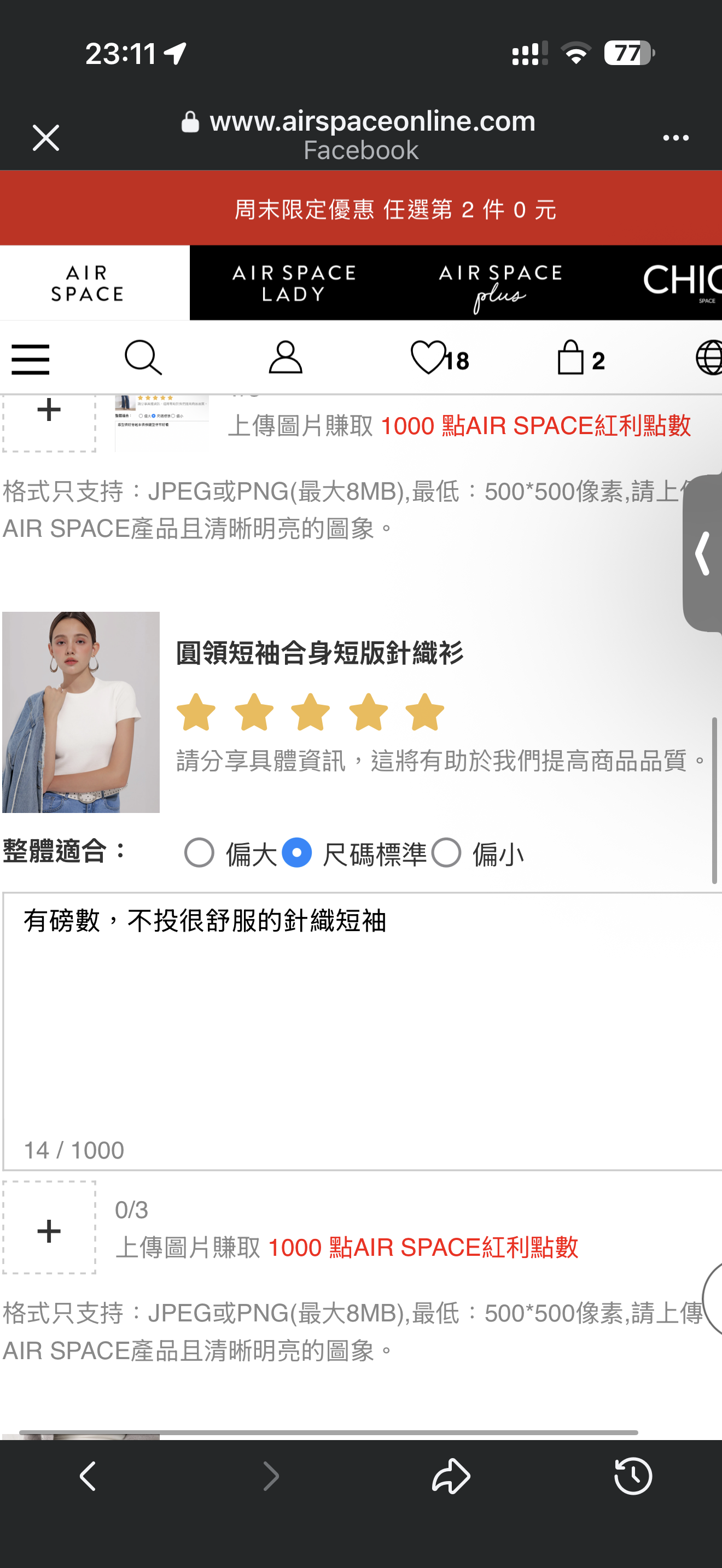
Task: Share this page
Action: tap(451, 1476)
